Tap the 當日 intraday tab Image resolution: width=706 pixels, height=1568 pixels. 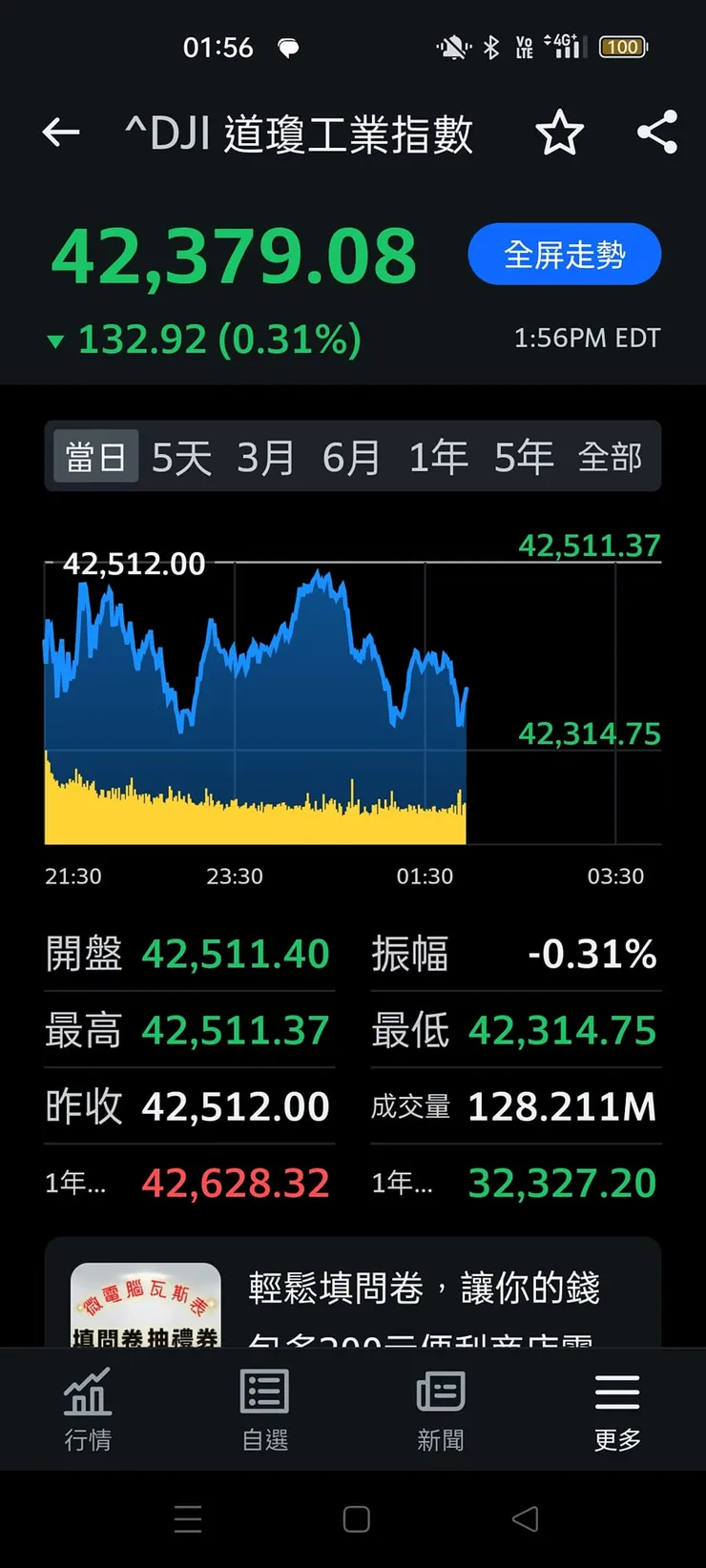[x=95, y=456]
